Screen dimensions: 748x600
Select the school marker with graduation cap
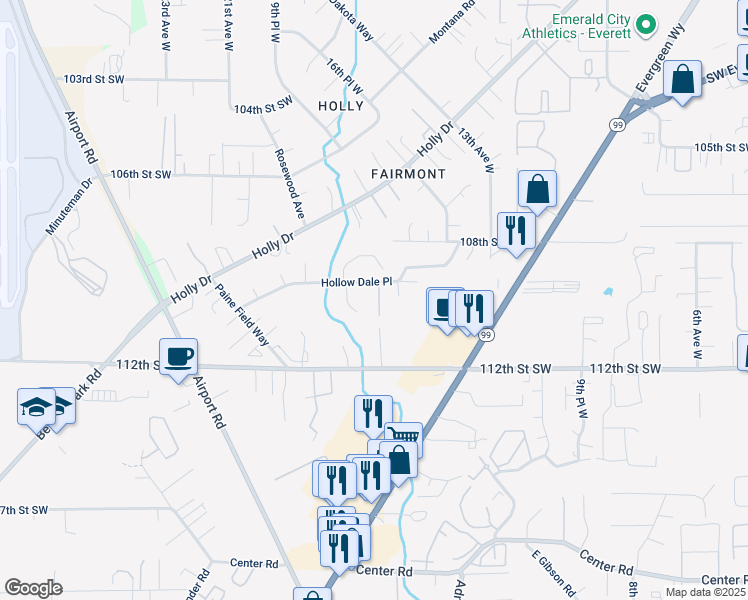pyautogui.click(x=36, y=408)
